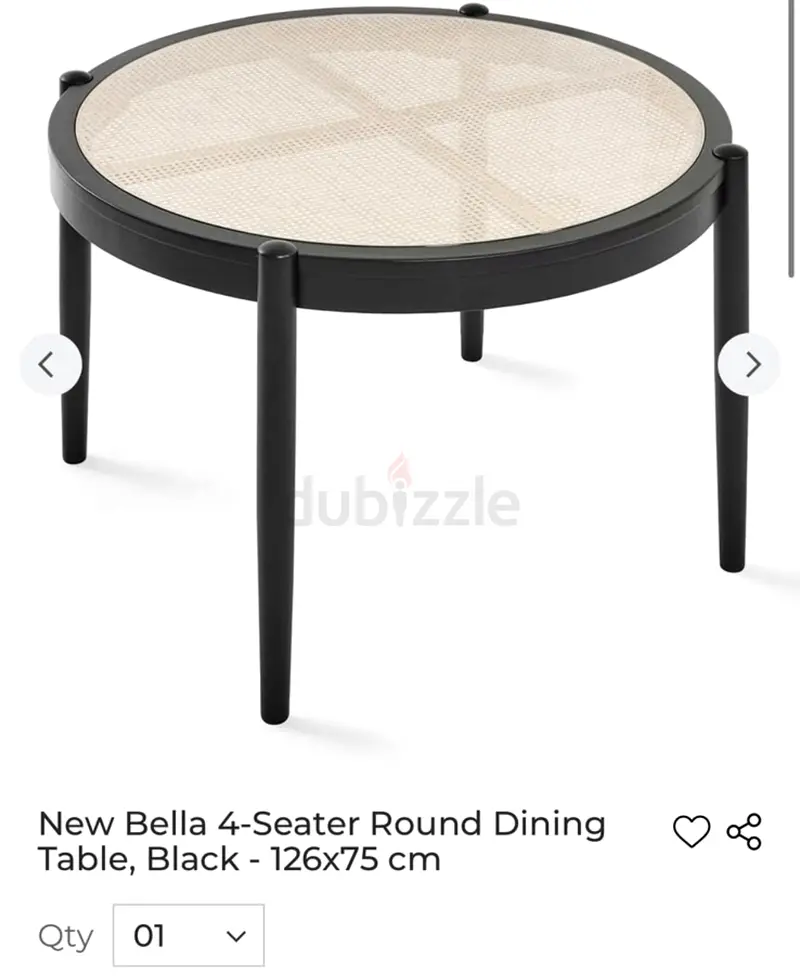The height and width of the screenshot is (977, 800).
Task: Open the Qty dropdown
Action: [x=189, y=935]
